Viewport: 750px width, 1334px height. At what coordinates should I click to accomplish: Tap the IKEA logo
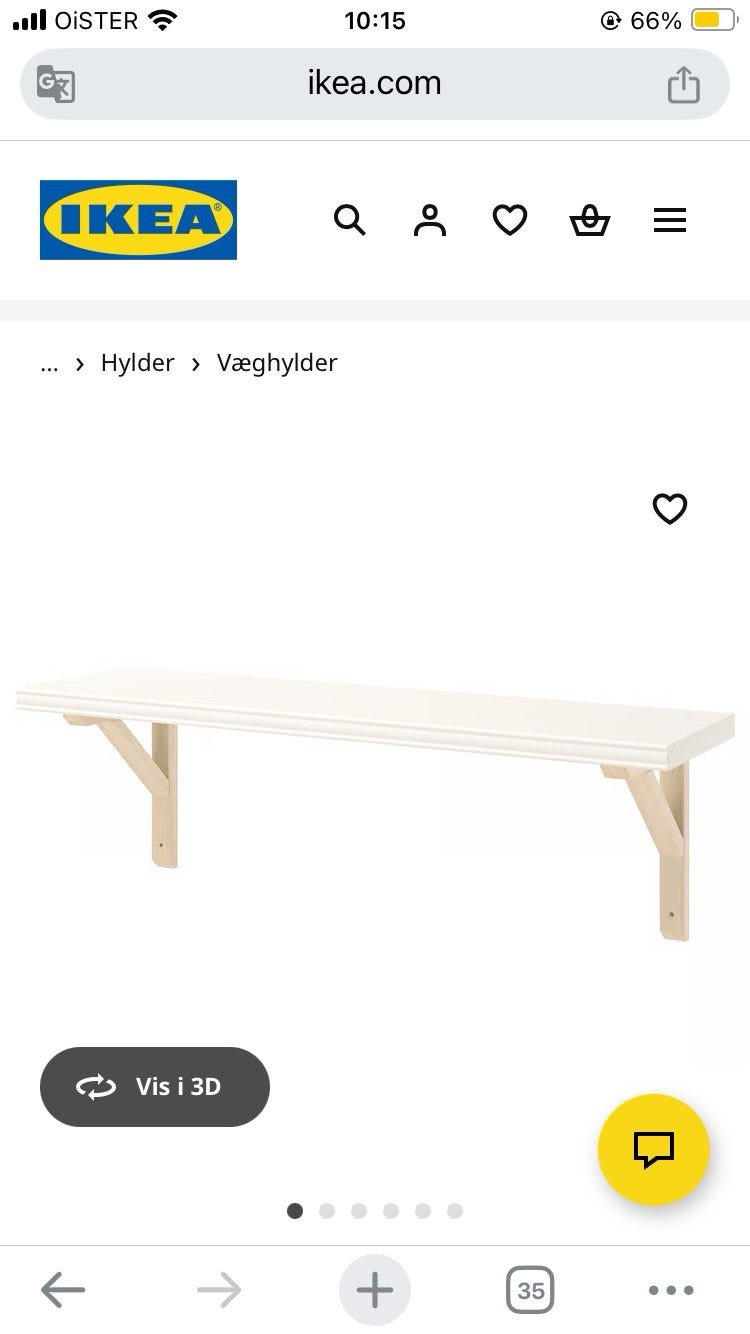[137, 220]
